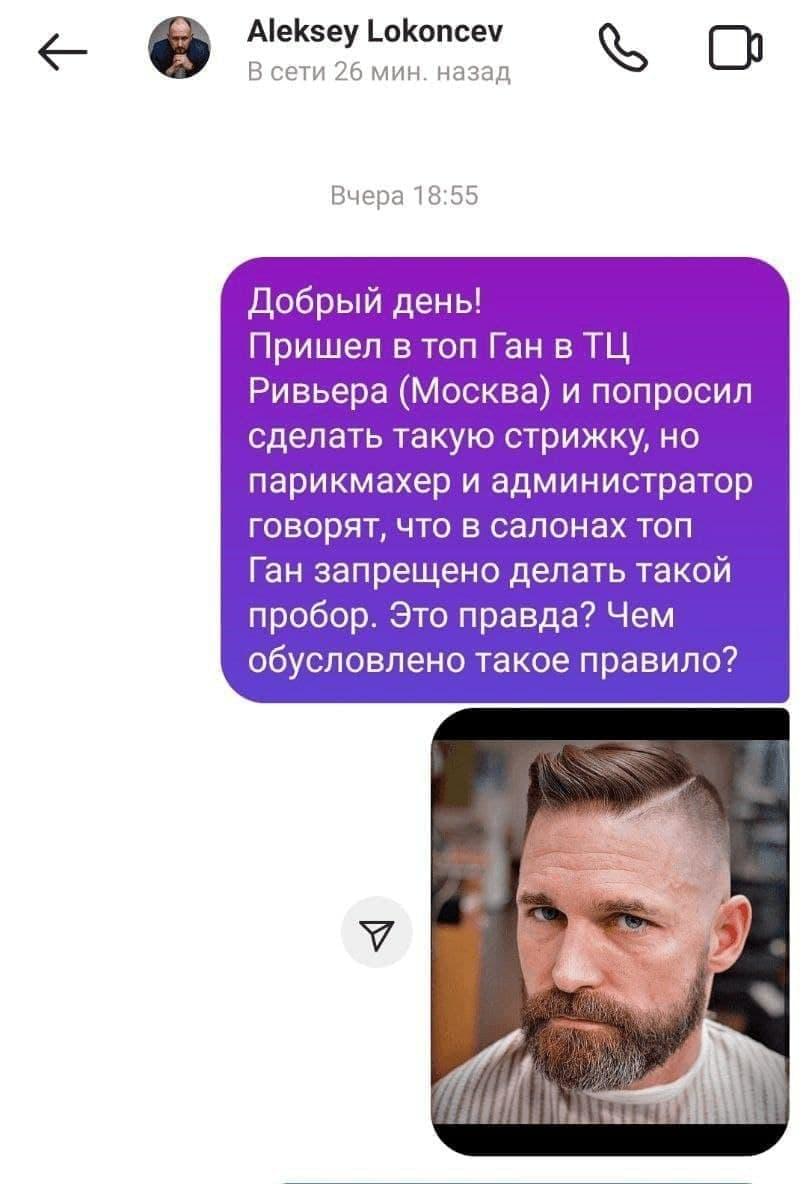Start a video call with Aleksey
The image size is (807, 1184).
736,50
